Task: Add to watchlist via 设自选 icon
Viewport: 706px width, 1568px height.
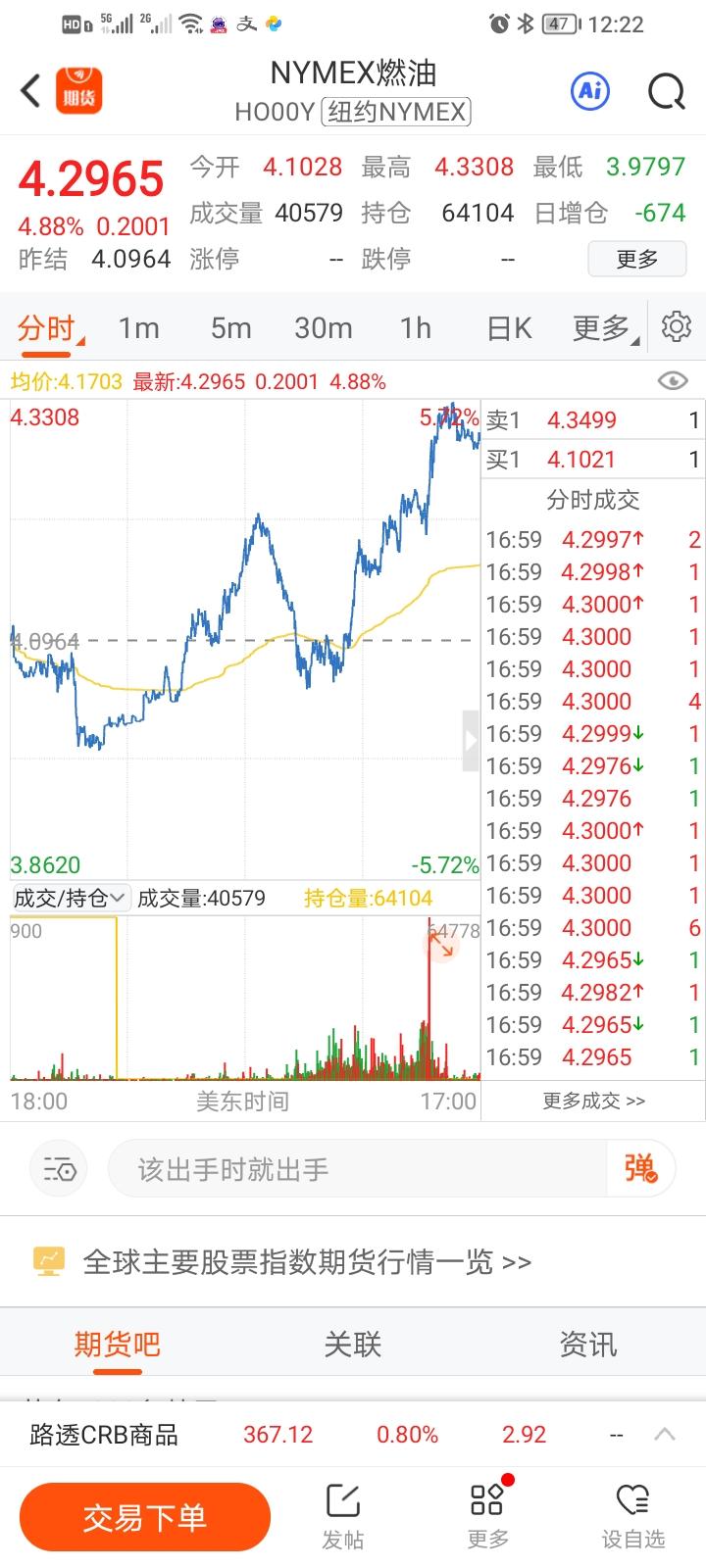Action: click(x=632, y=1516)
